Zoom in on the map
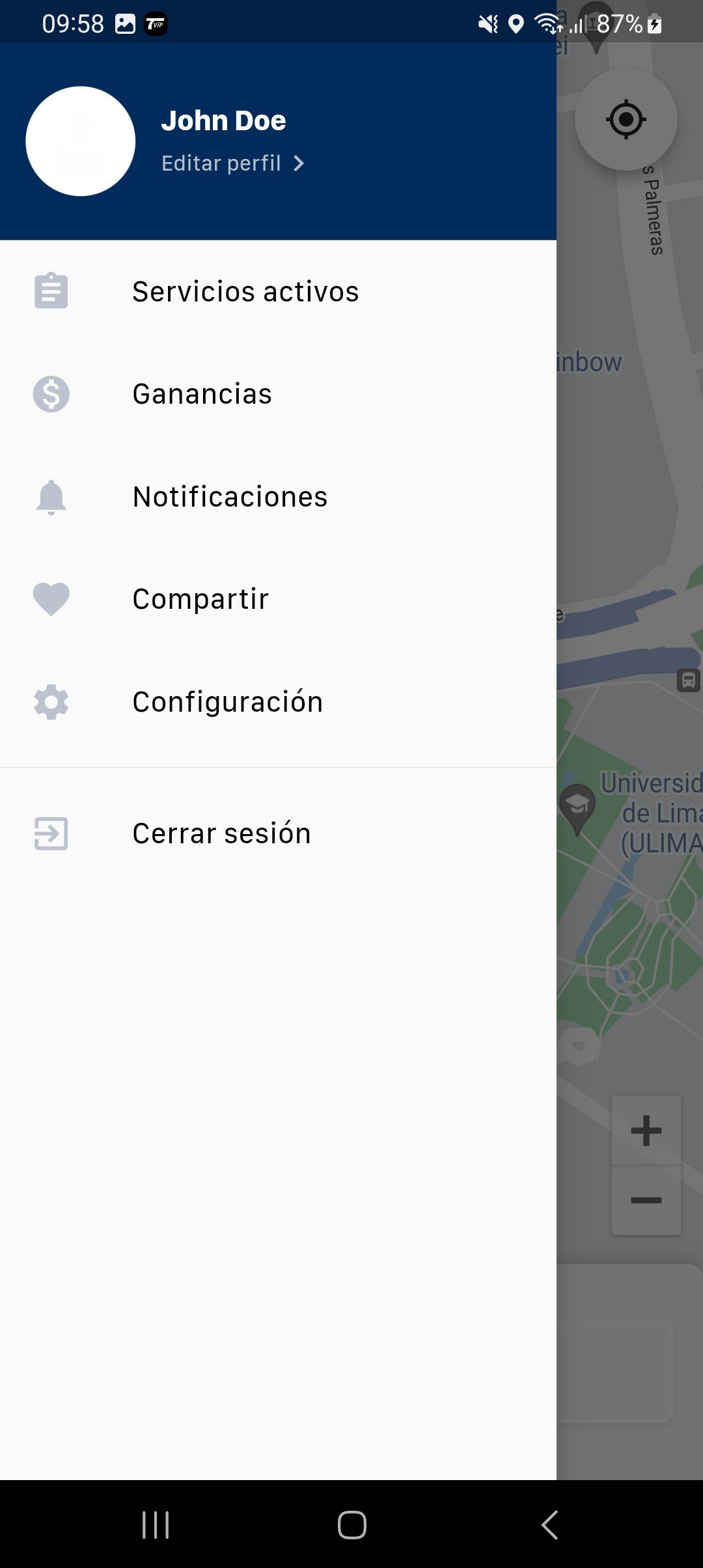 [646, 1131]
